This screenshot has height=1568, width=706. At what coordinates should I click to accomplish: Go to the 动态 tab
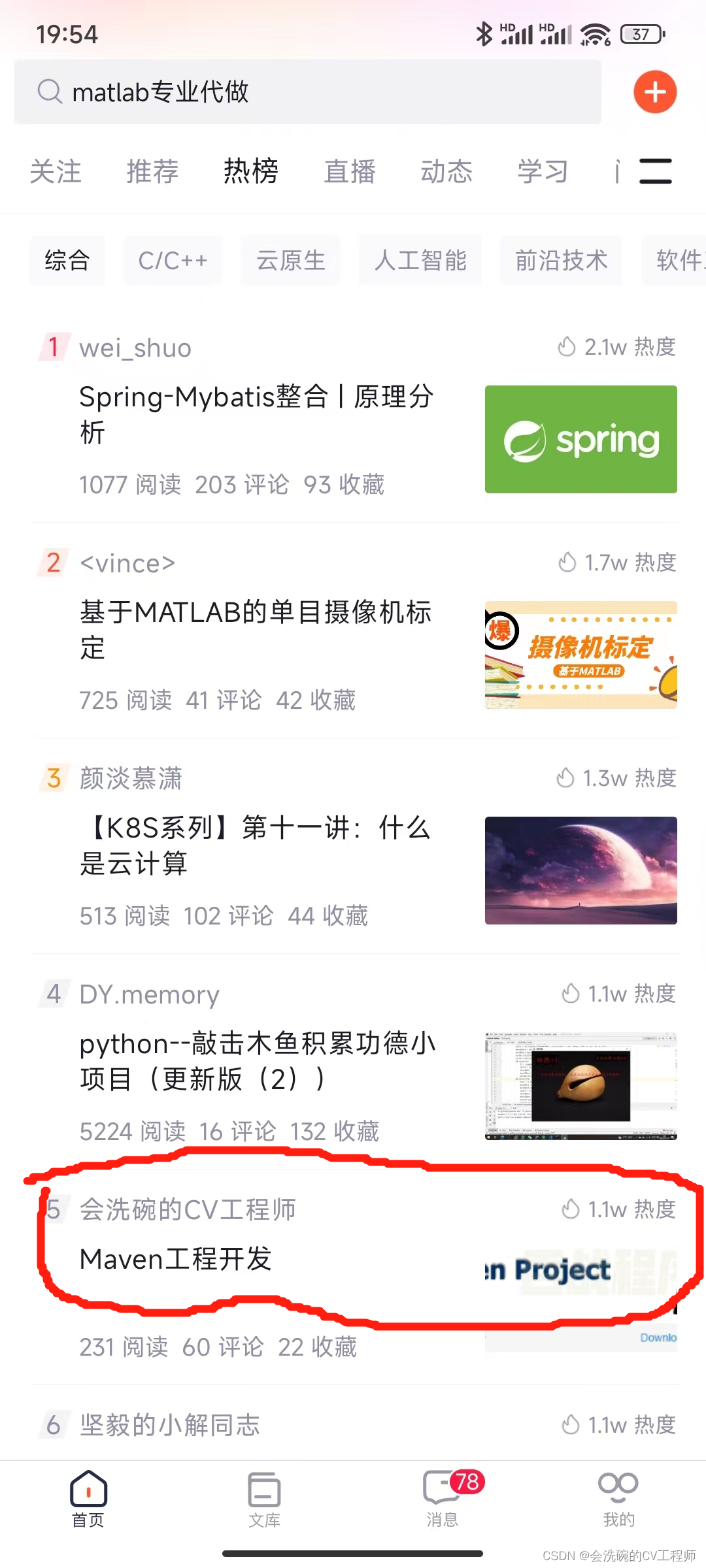pyautogui.click(x=446, y=172)
